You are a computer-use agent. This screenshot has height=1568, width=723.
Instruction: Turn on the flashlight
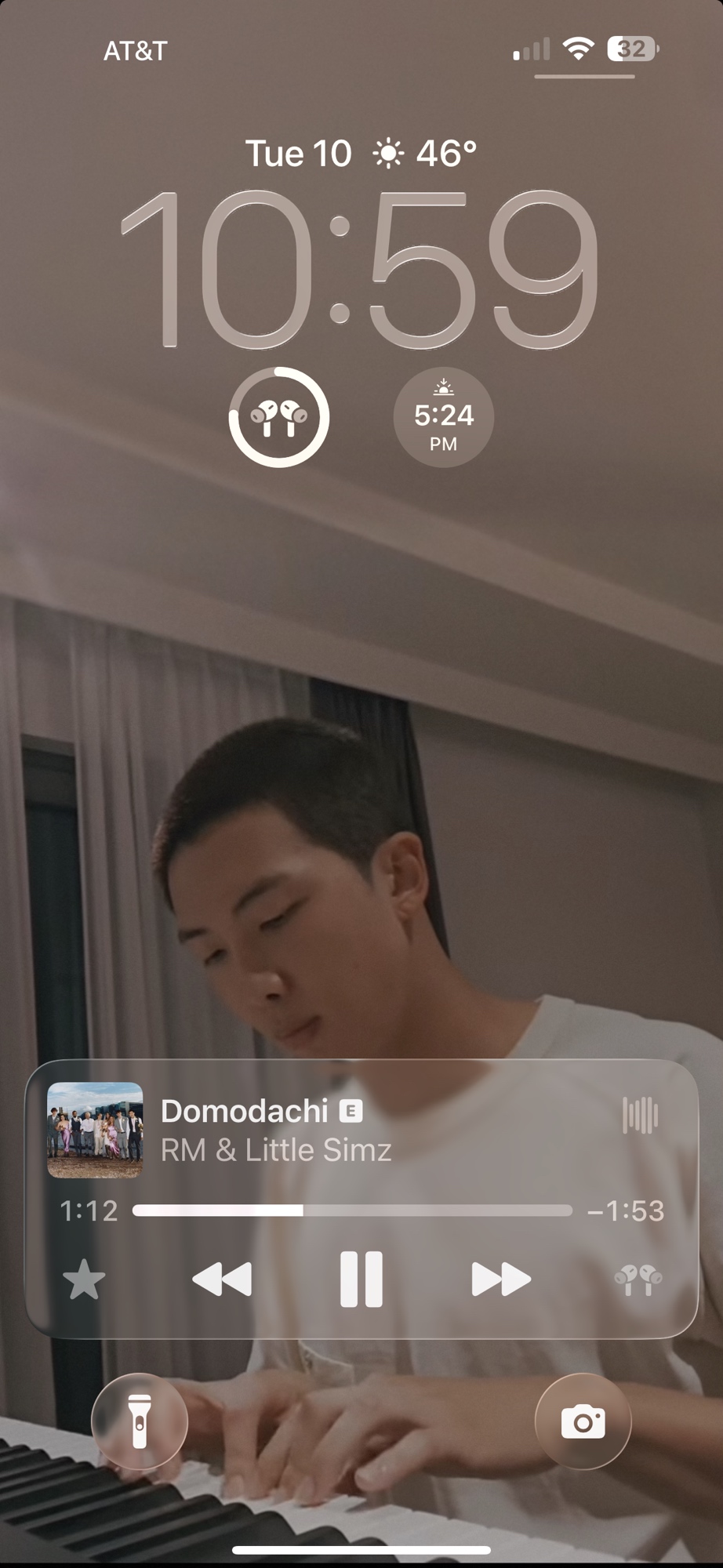click(x=140, y=1421)
